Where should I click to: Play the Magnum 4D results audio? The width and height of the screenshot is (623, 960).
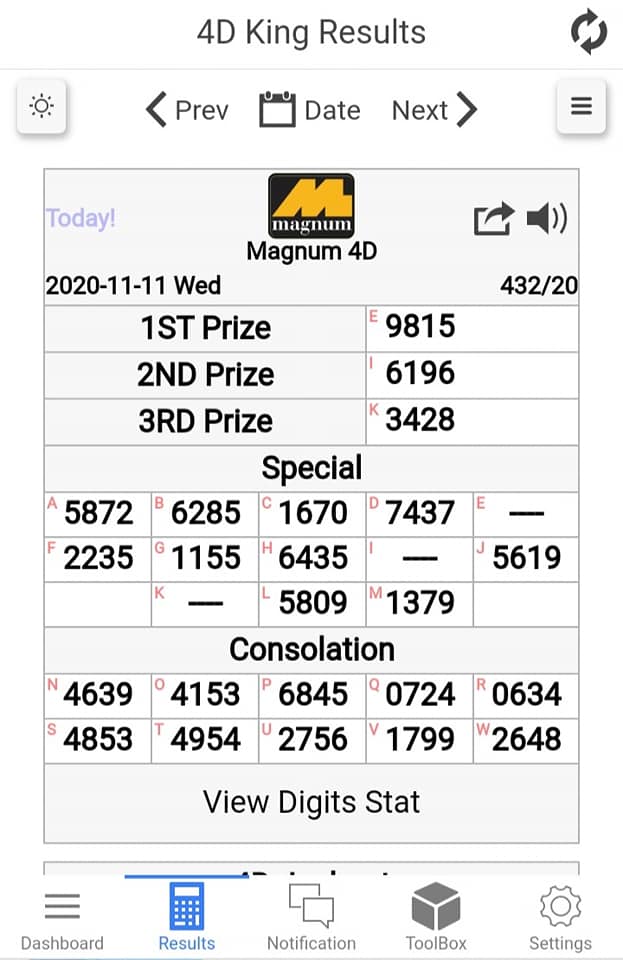pyautogui.click(x=547, y=217)
